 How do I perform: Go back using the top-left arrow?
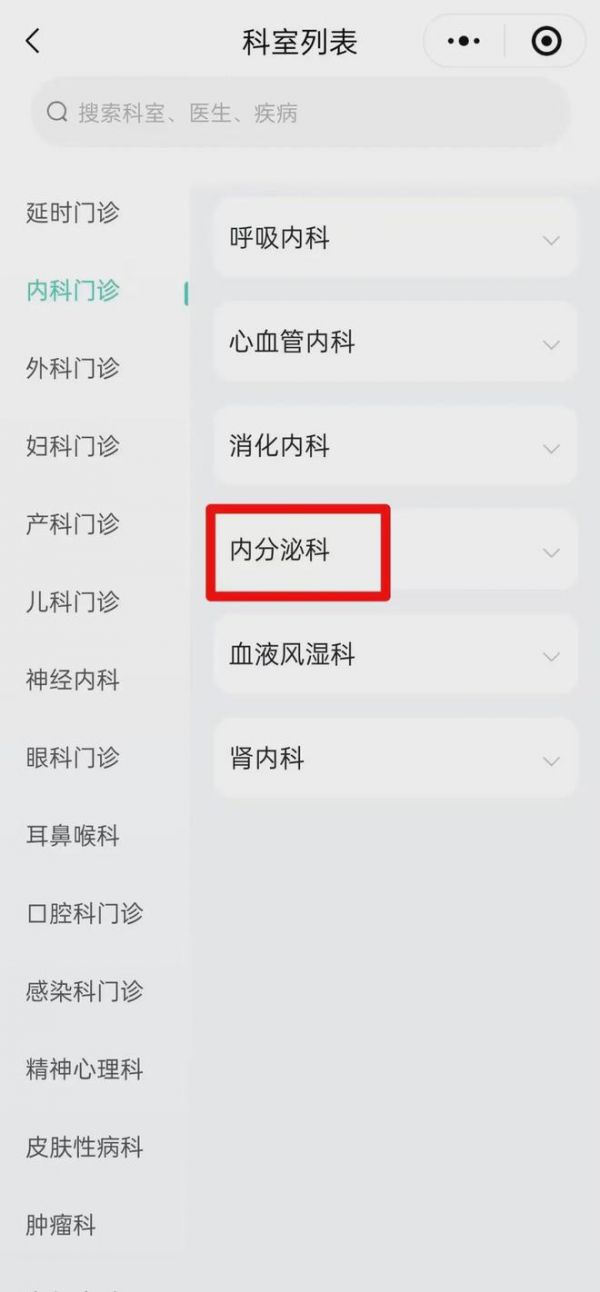(33, 41)
